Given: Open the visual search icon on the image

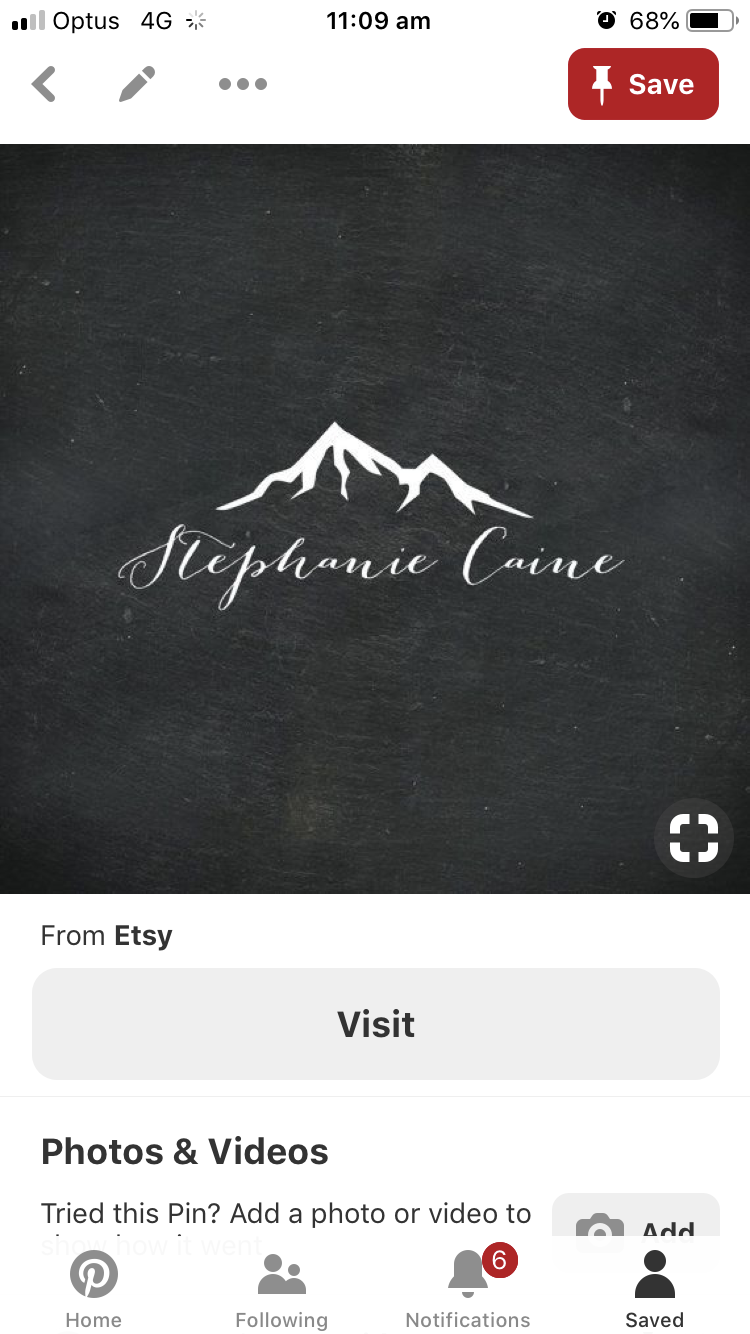Looking at the screenshot, I should [x=693, y=838].
